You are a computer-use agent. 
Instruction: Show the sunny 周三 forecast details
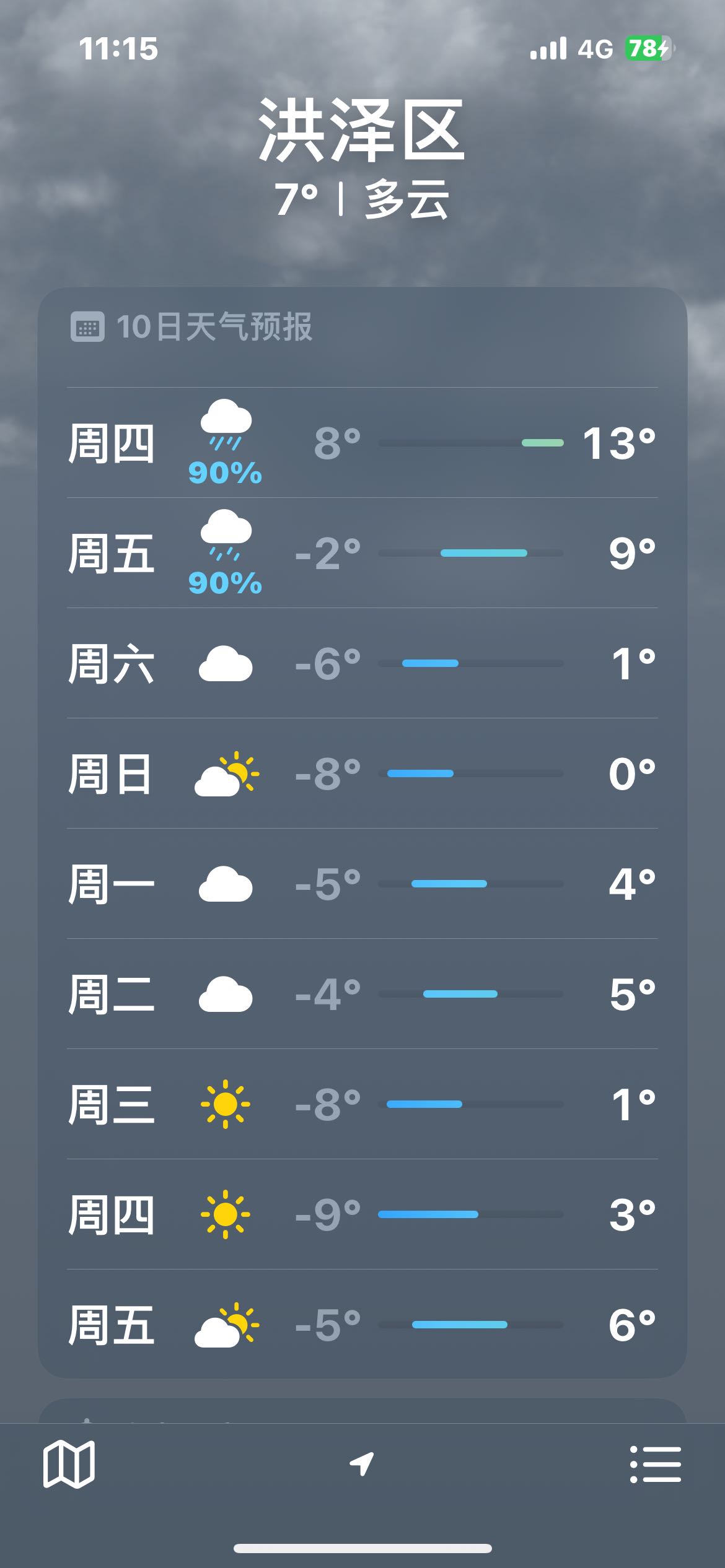362,1104
